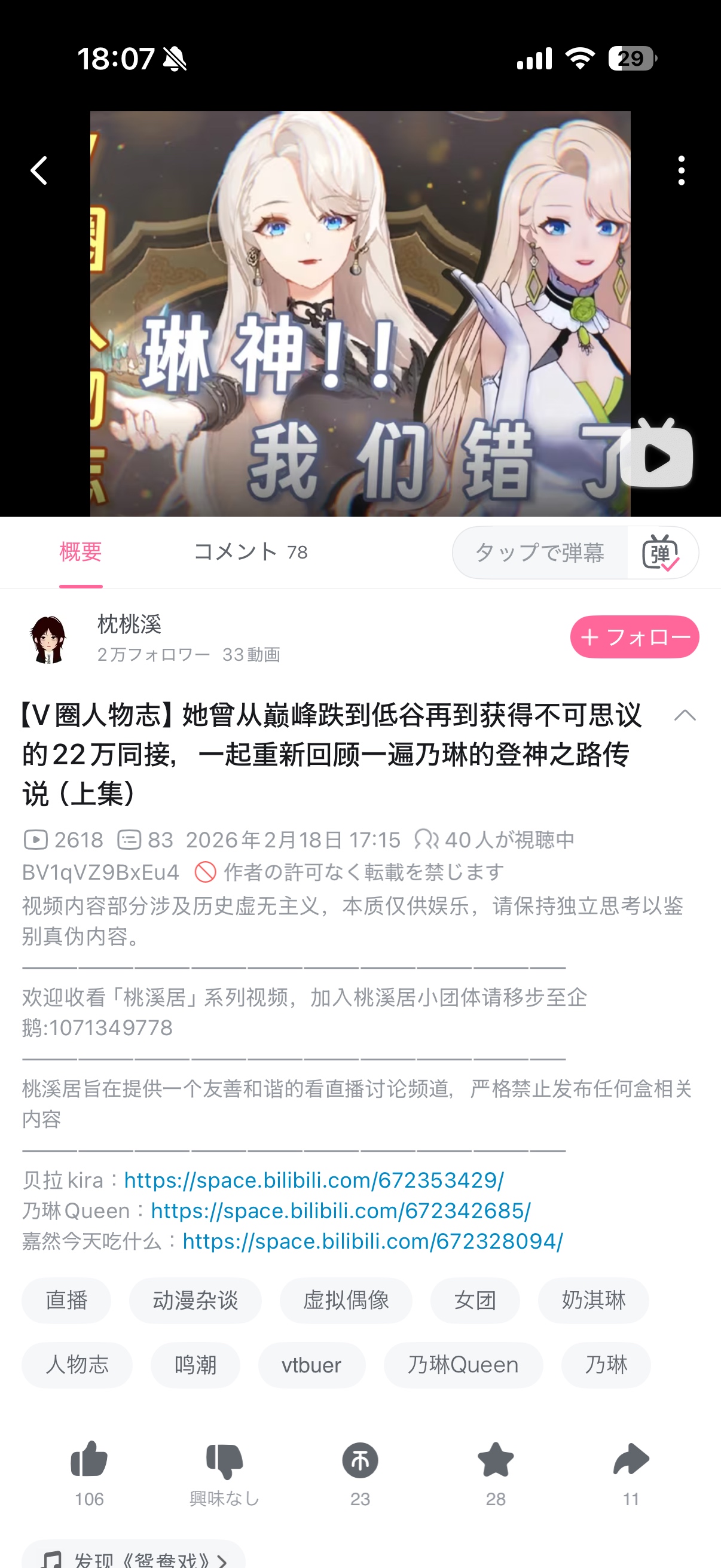This screenshot has height=1568, width=721.
Task: Open the three-dot overflow menu
Action: point(681,170)
